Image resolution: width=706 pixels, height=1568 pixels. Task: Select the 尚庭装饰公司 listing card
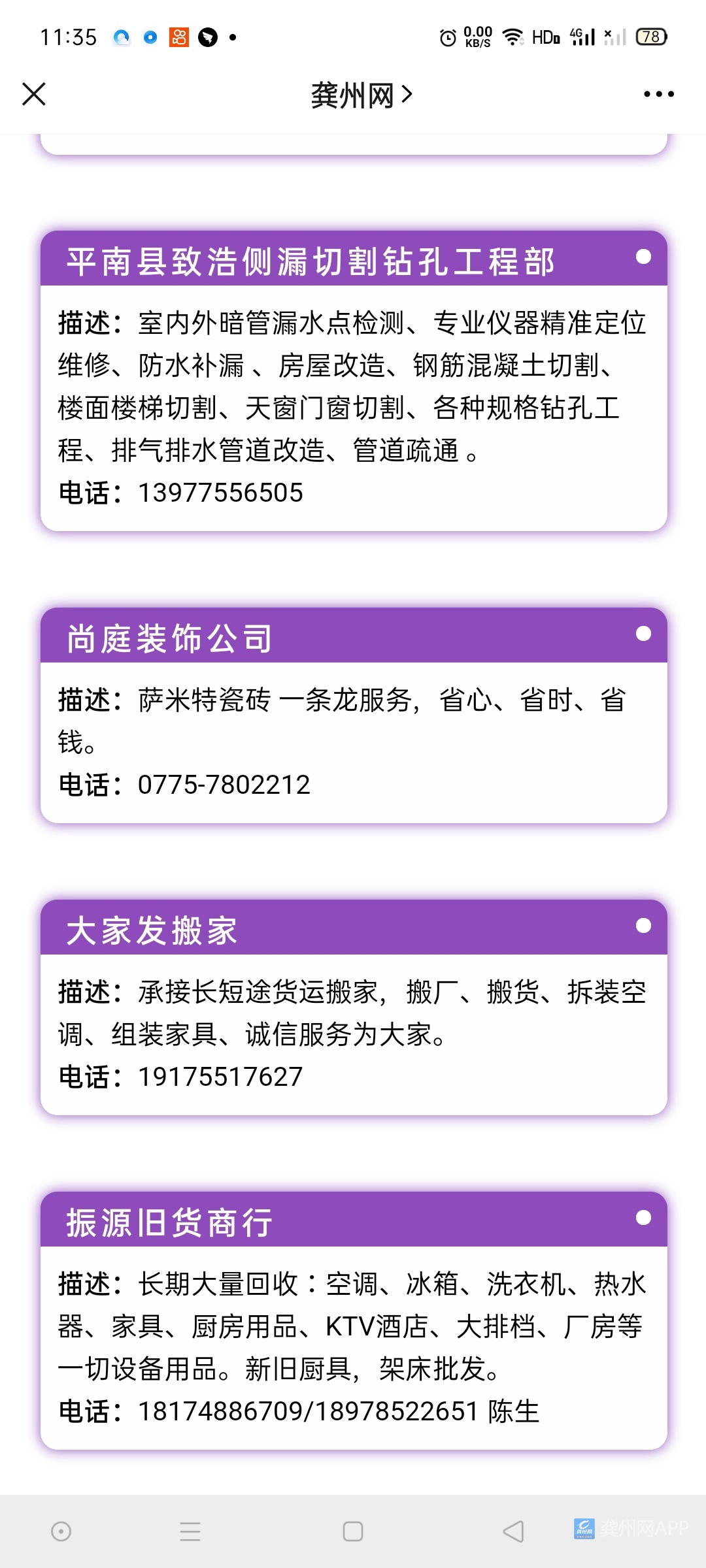click(x=353, y=715)
